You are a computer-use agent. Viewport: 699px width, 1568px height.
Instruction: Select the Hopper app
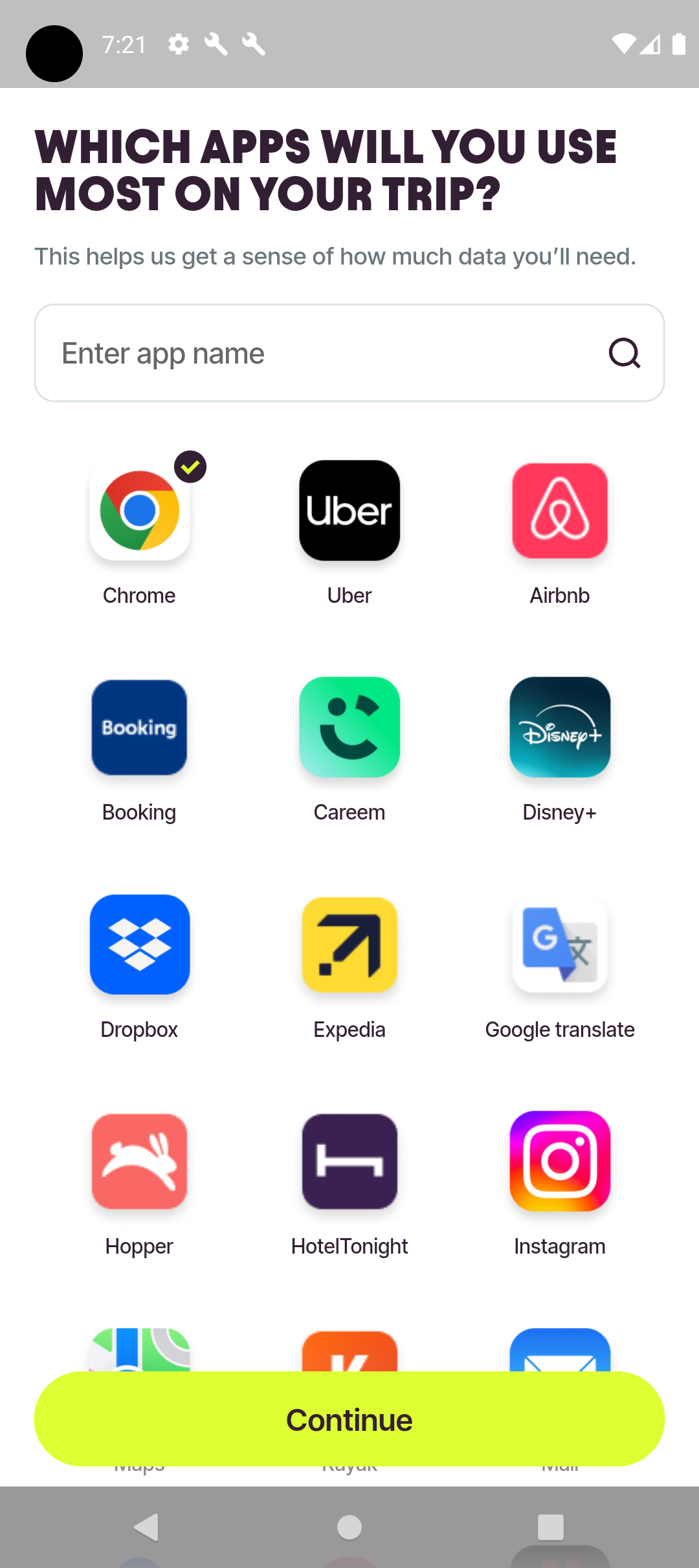pyautogui.click(x=140, y=1162)
